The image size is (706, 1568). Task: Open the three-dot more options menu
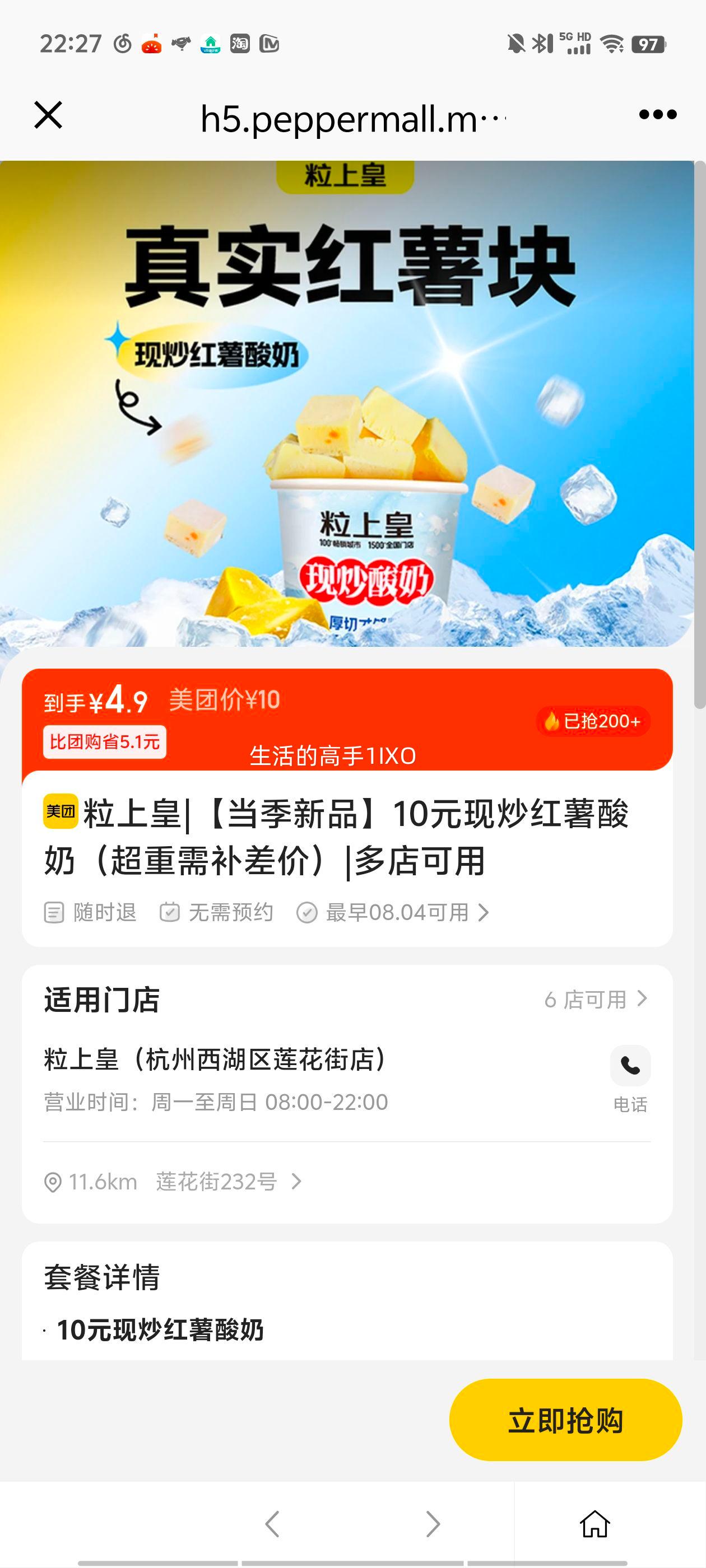(x=657, y=114)
